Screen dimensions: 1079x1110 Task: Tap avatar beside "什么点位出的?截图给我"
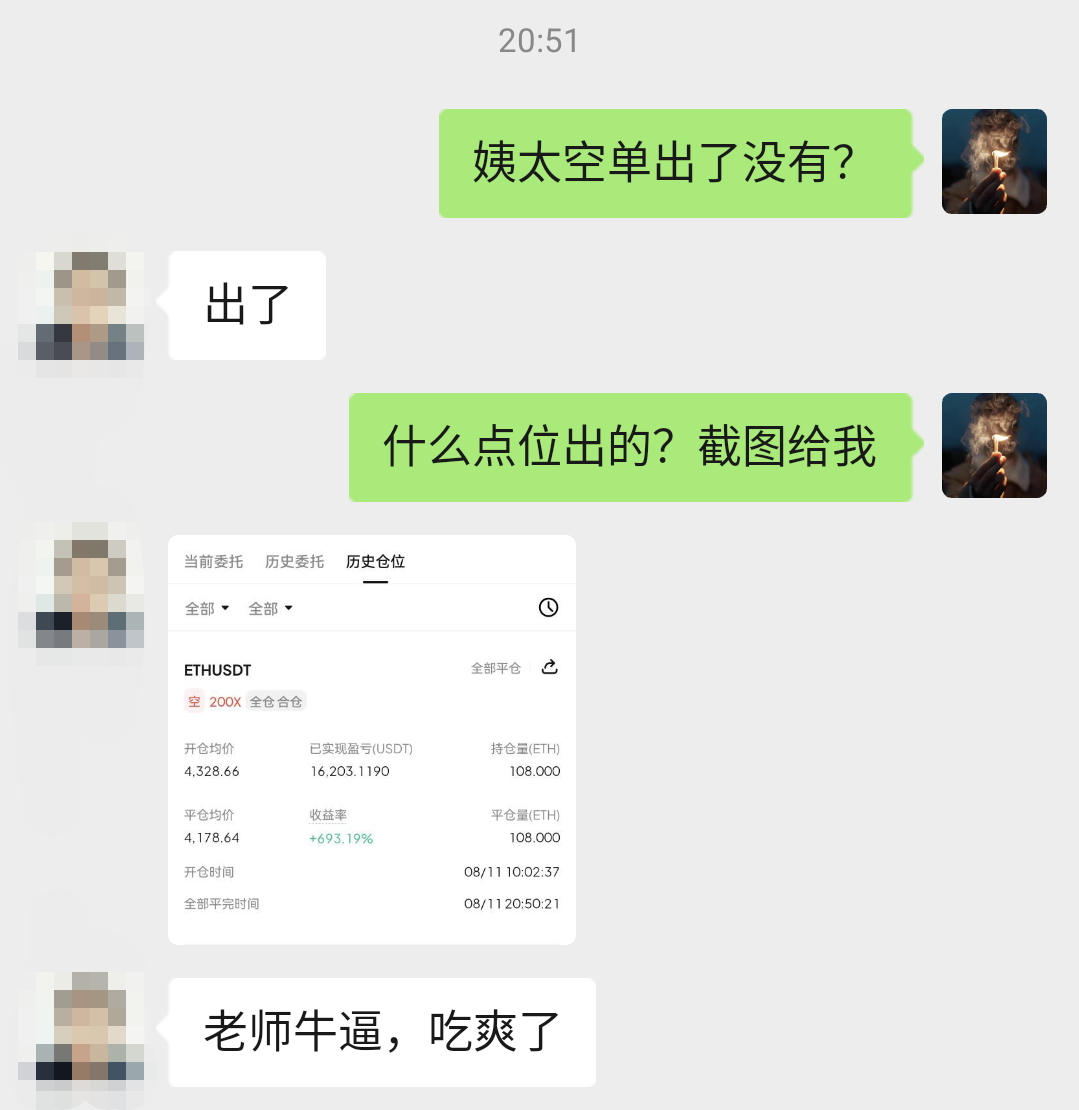(x=994, y=446)
